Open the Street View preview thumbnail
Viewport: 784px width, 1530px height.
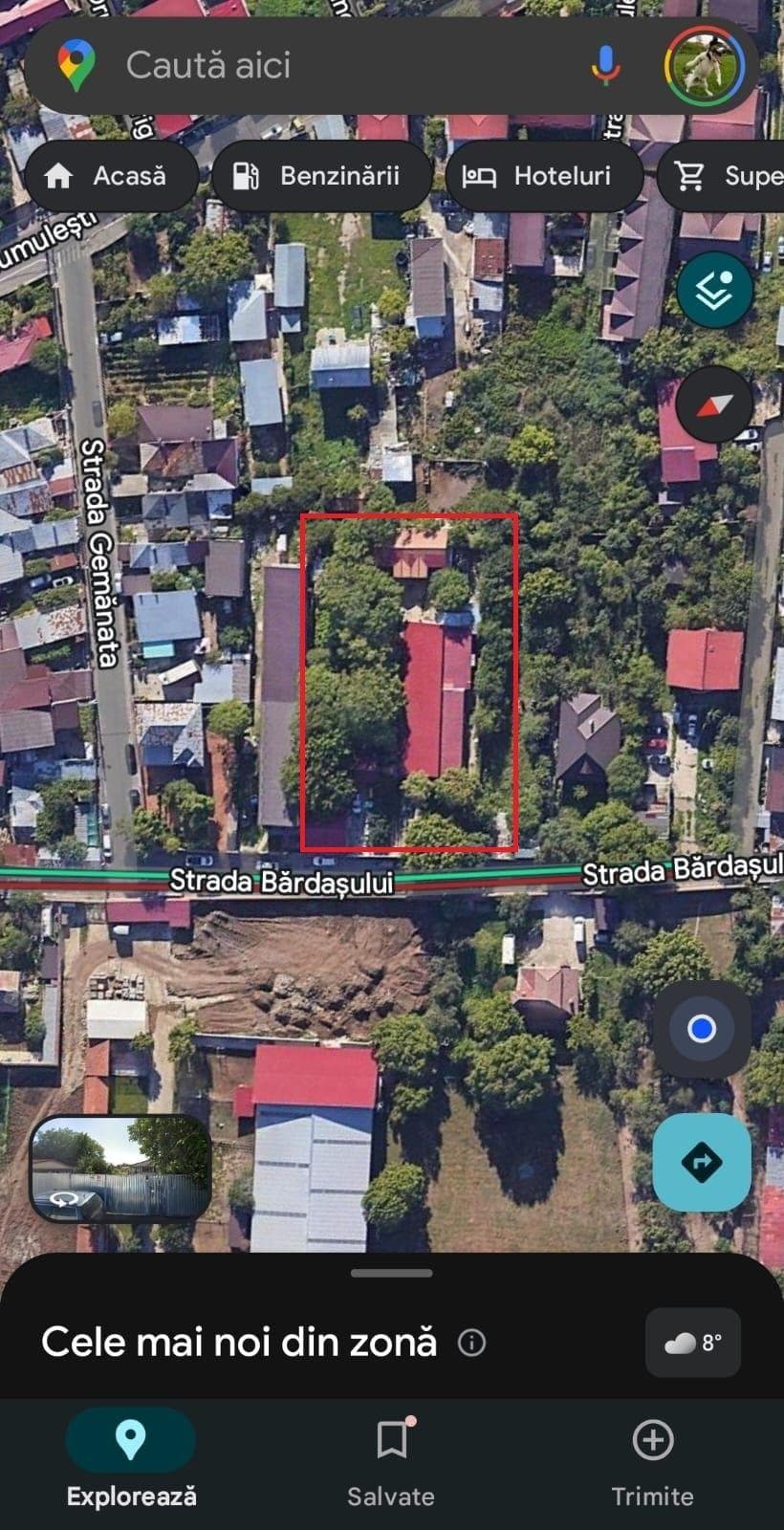[x=120, y=1169]
